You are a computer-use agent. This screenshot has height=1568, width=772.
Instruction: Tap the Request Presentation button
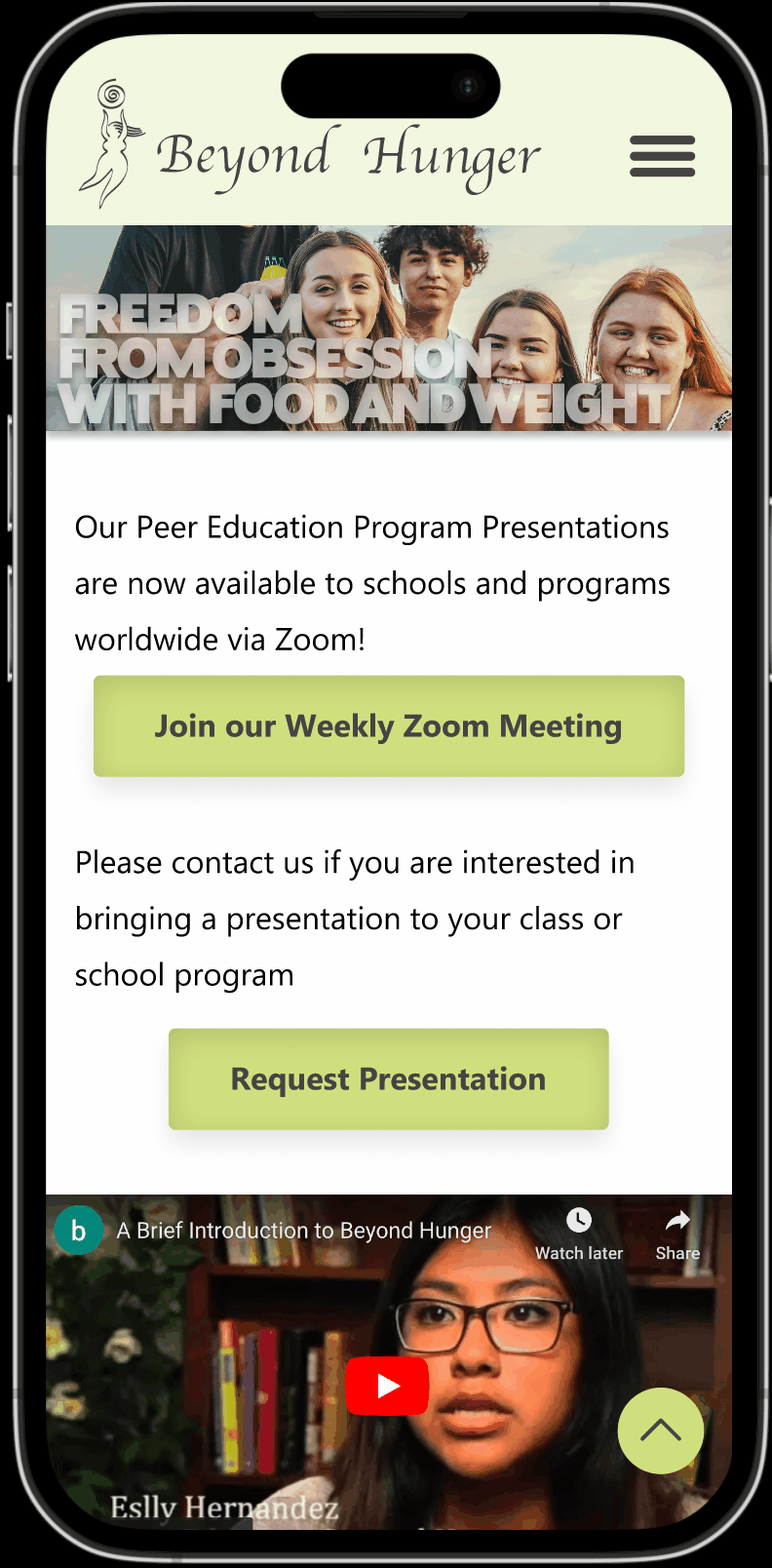click(x=388, y=1079)
